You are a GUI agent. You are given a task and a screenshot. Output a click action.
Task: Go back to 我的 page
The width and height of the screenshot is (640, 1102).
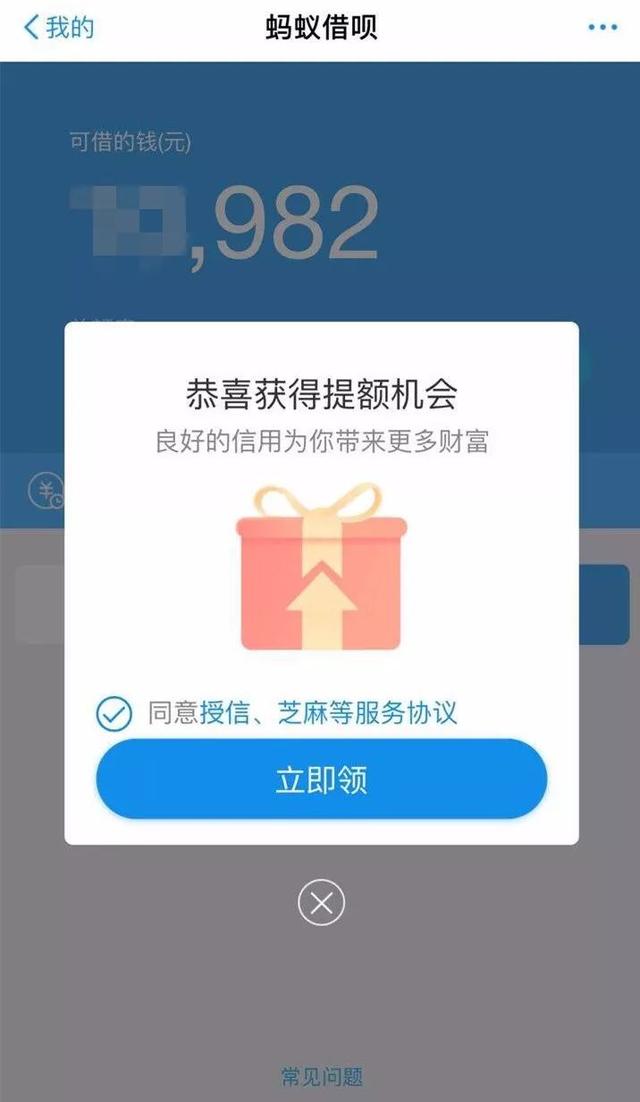tap(58, 27)
